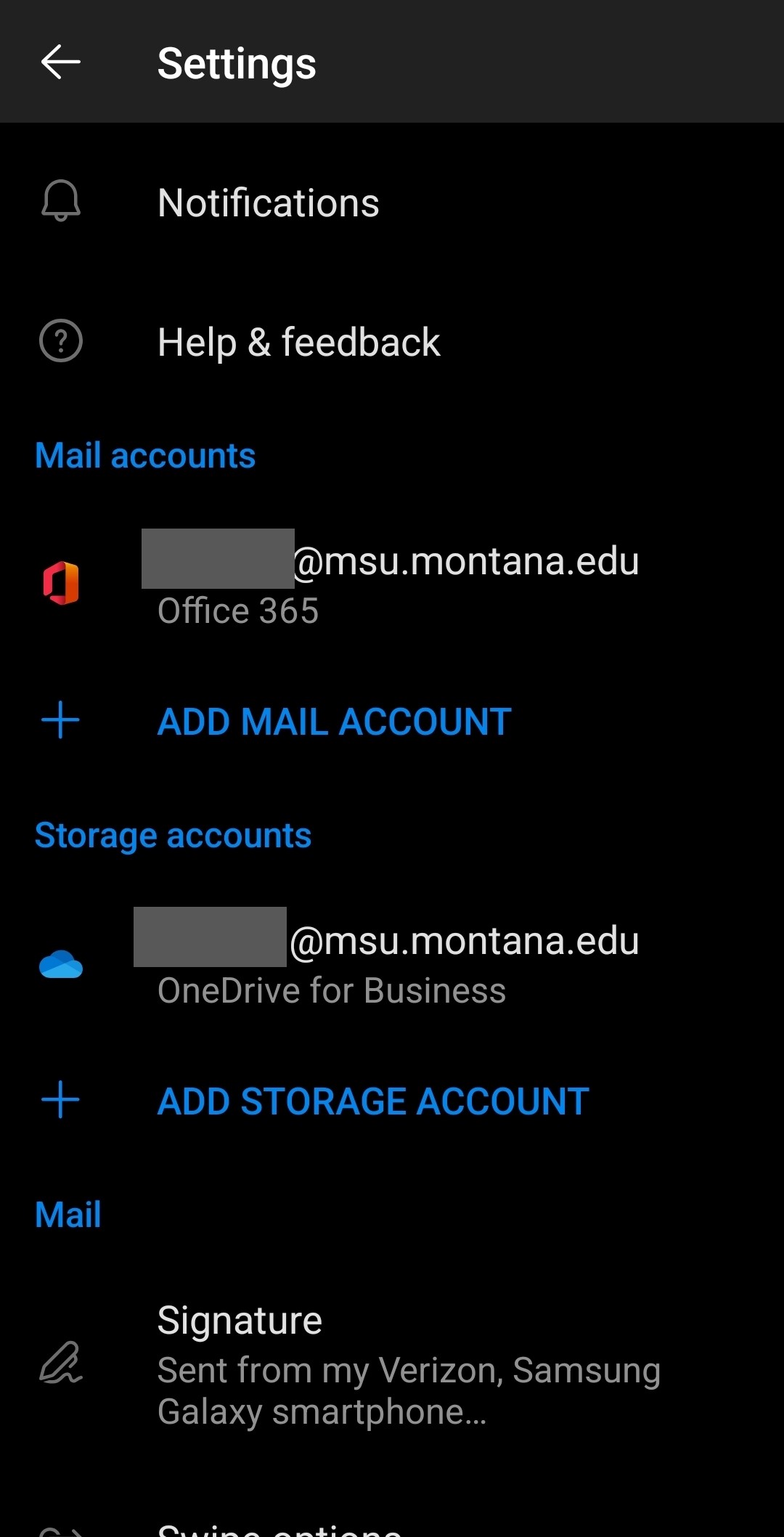Tap the plus icon beside Add Storage Account

pos(60,1100)
